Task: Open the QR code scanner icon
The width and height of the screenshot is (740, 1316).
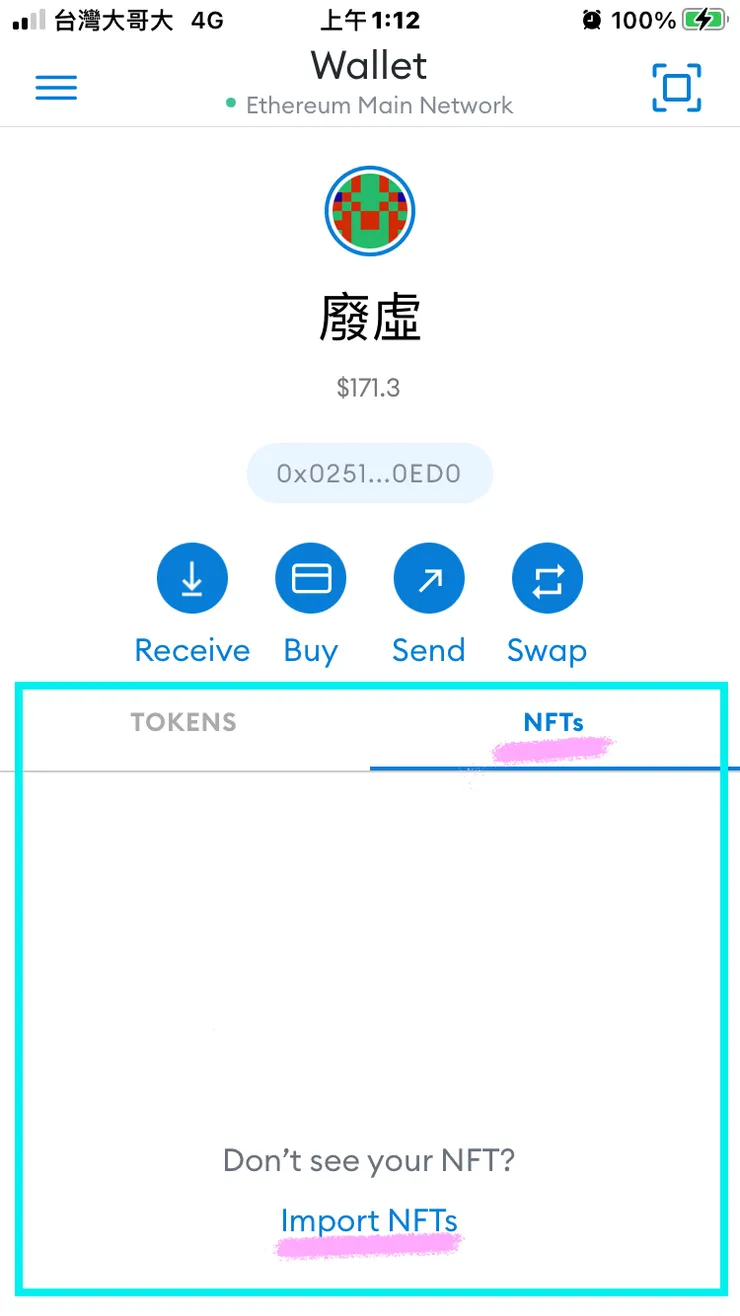Action: tap(676, 88)
